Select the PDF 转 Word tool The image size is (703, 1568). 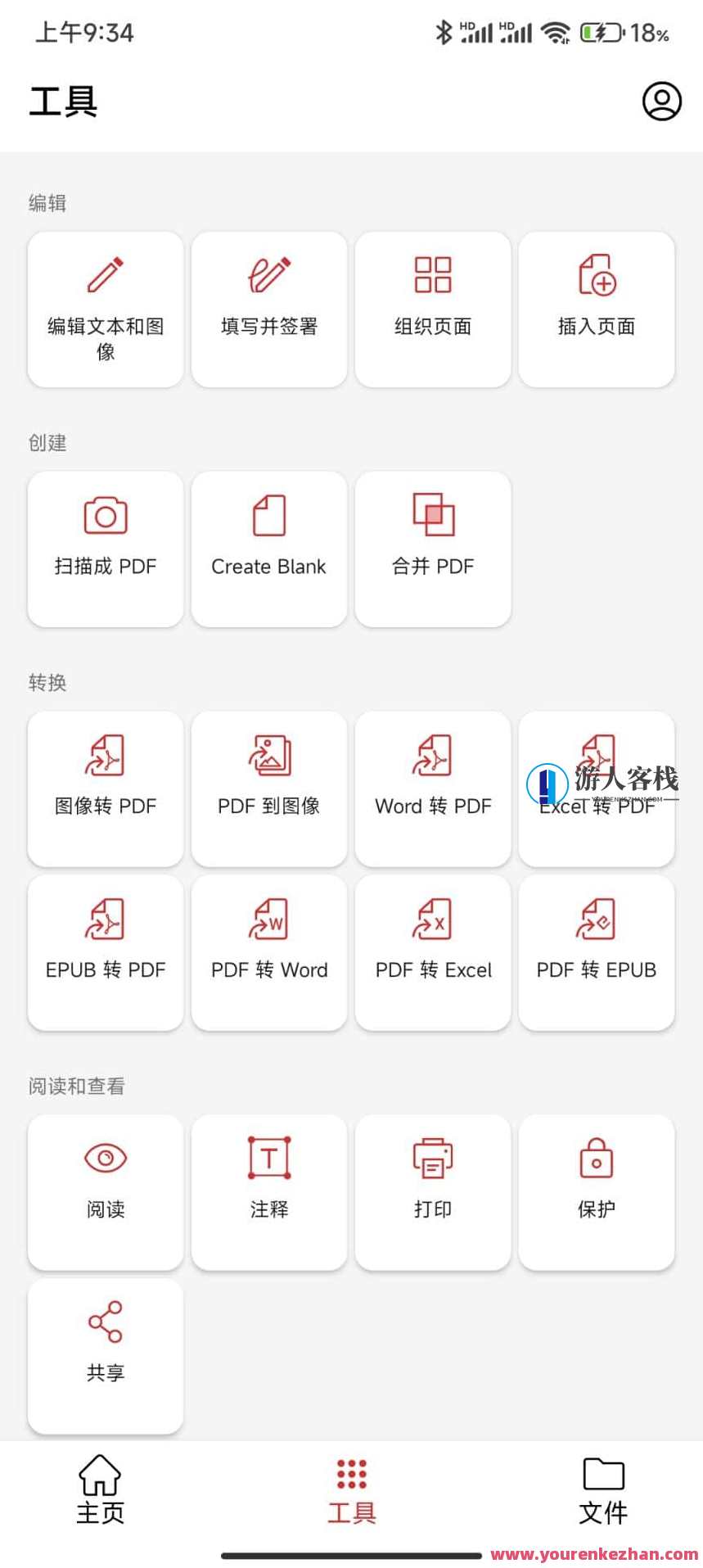(x=268, y=951)
